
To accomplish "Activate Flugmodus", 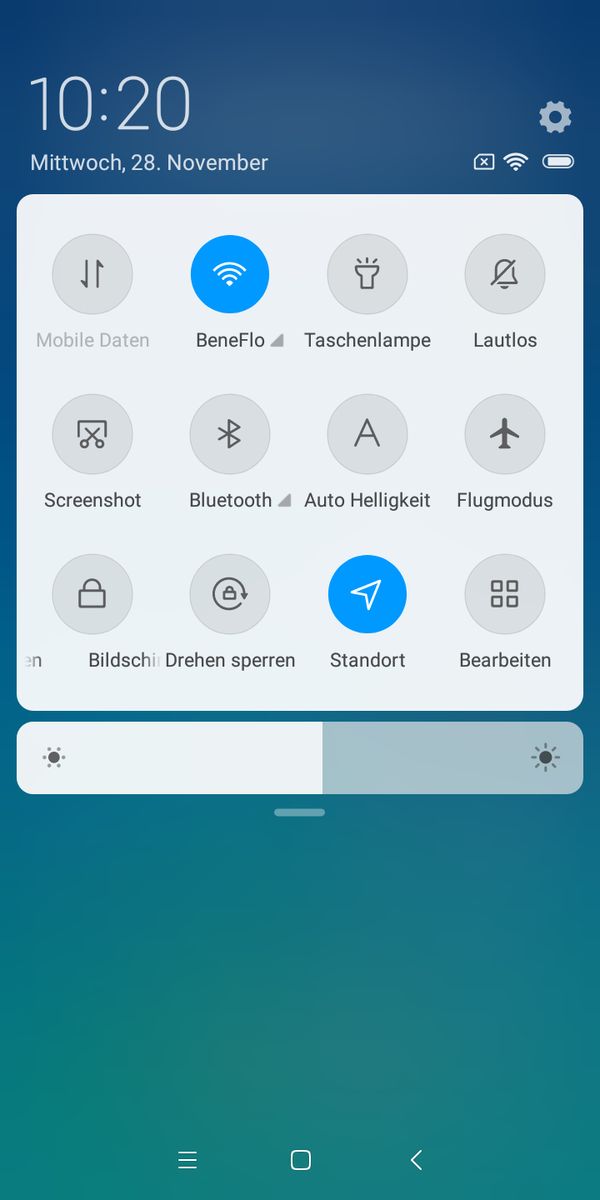I will point(505,434).
